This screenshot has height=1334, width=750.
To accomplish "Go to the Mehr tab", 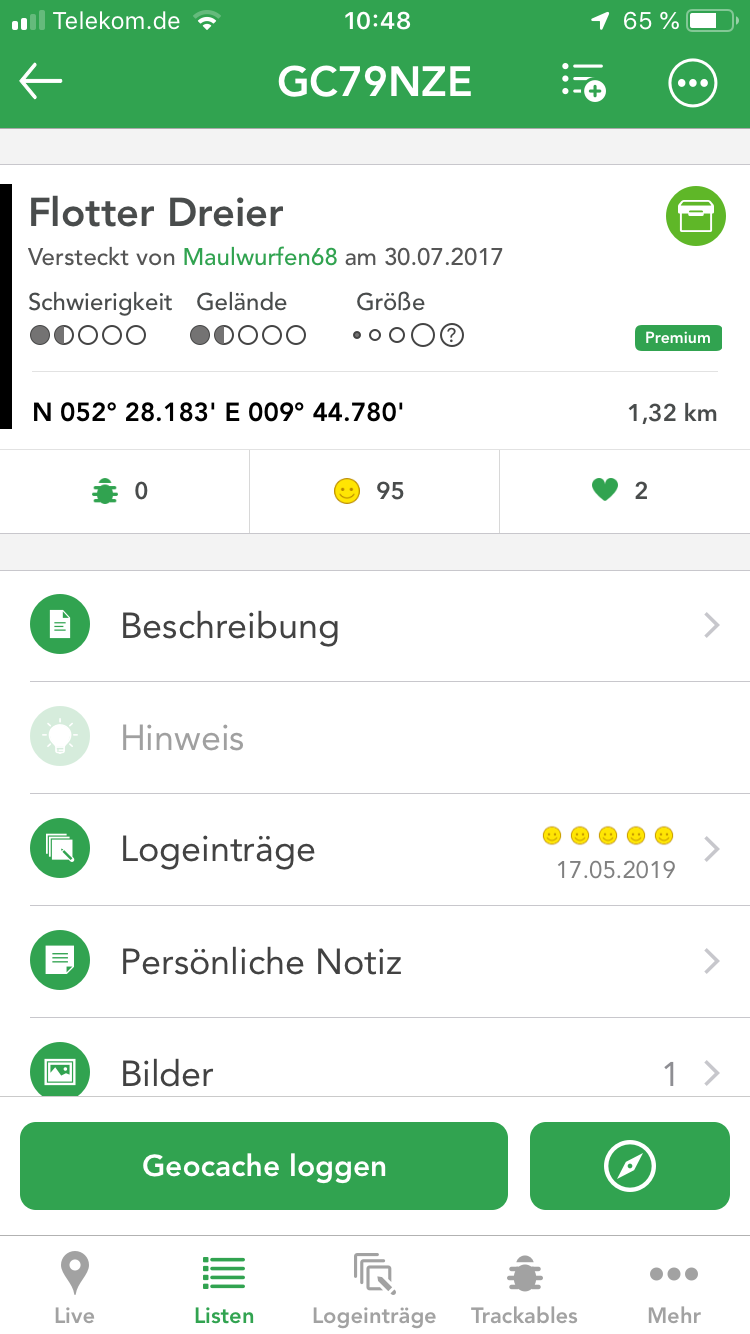I will tap(674, 1288).
